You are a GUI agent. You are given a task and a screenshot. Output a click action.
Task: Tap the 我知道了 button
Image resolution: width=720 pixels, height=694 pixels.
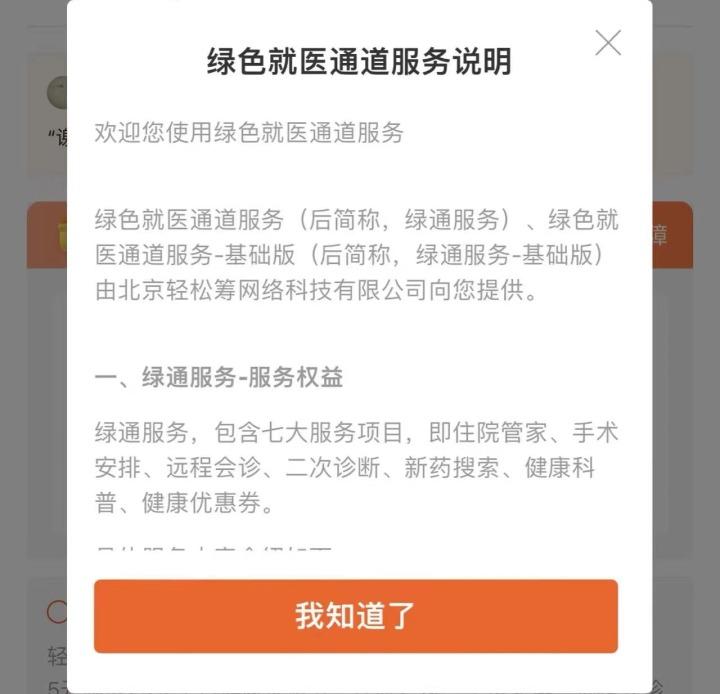pyautogui.click(x=356, y=616)
